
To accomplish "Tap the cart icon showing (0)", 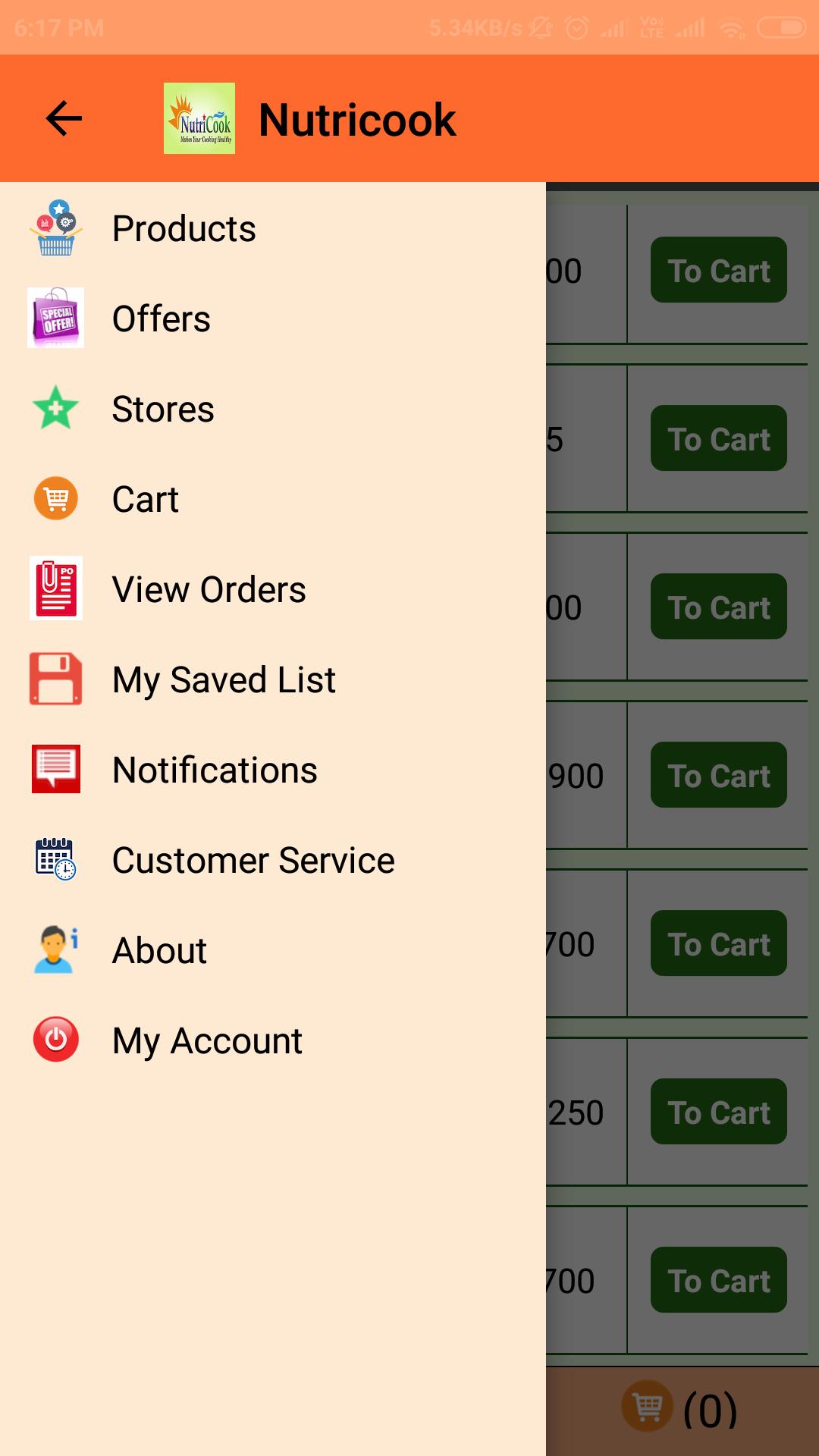I will tap(648, 1407).
